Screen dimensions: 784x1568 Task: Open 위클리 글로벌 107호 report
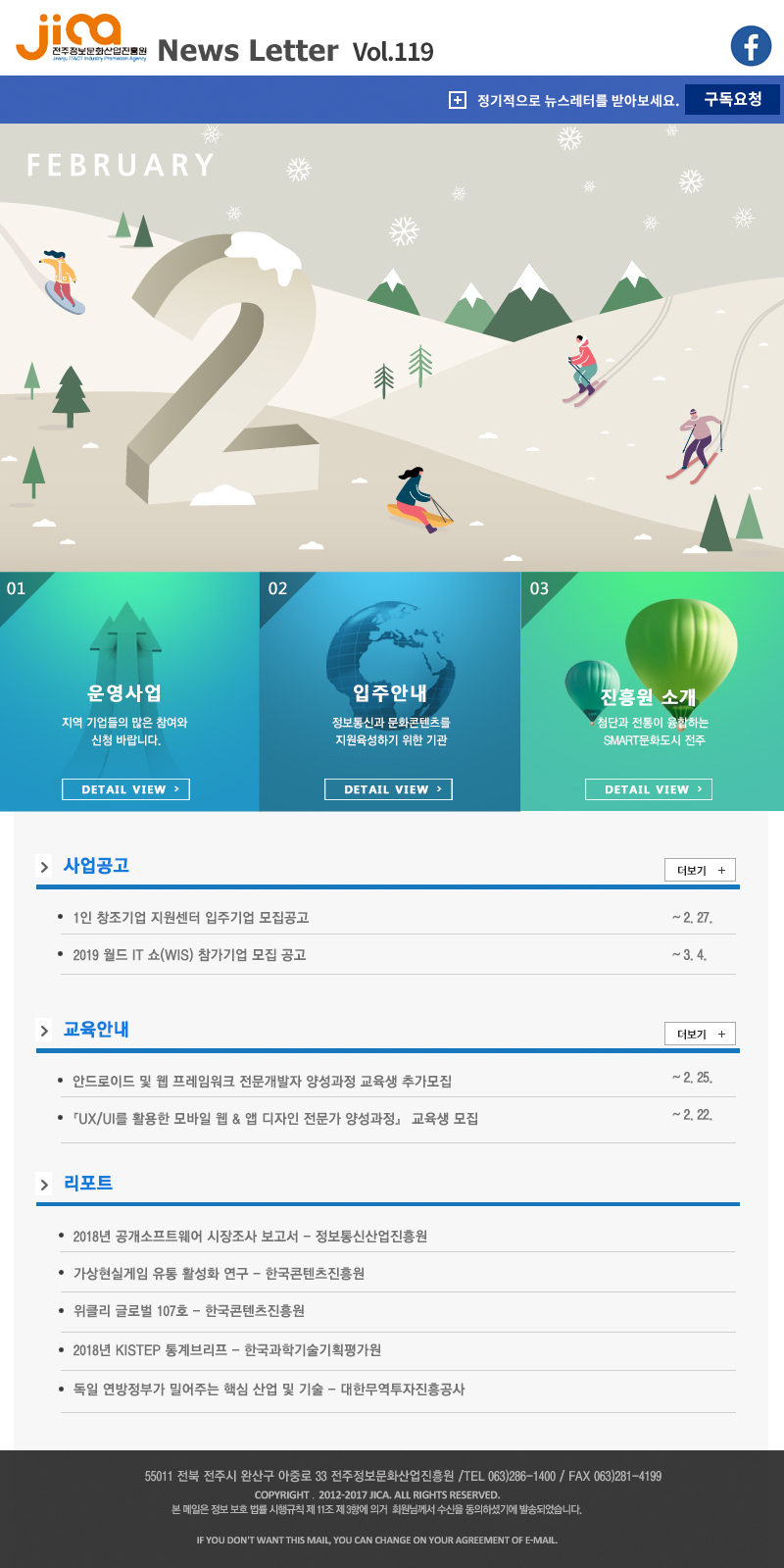[188, 1311]
